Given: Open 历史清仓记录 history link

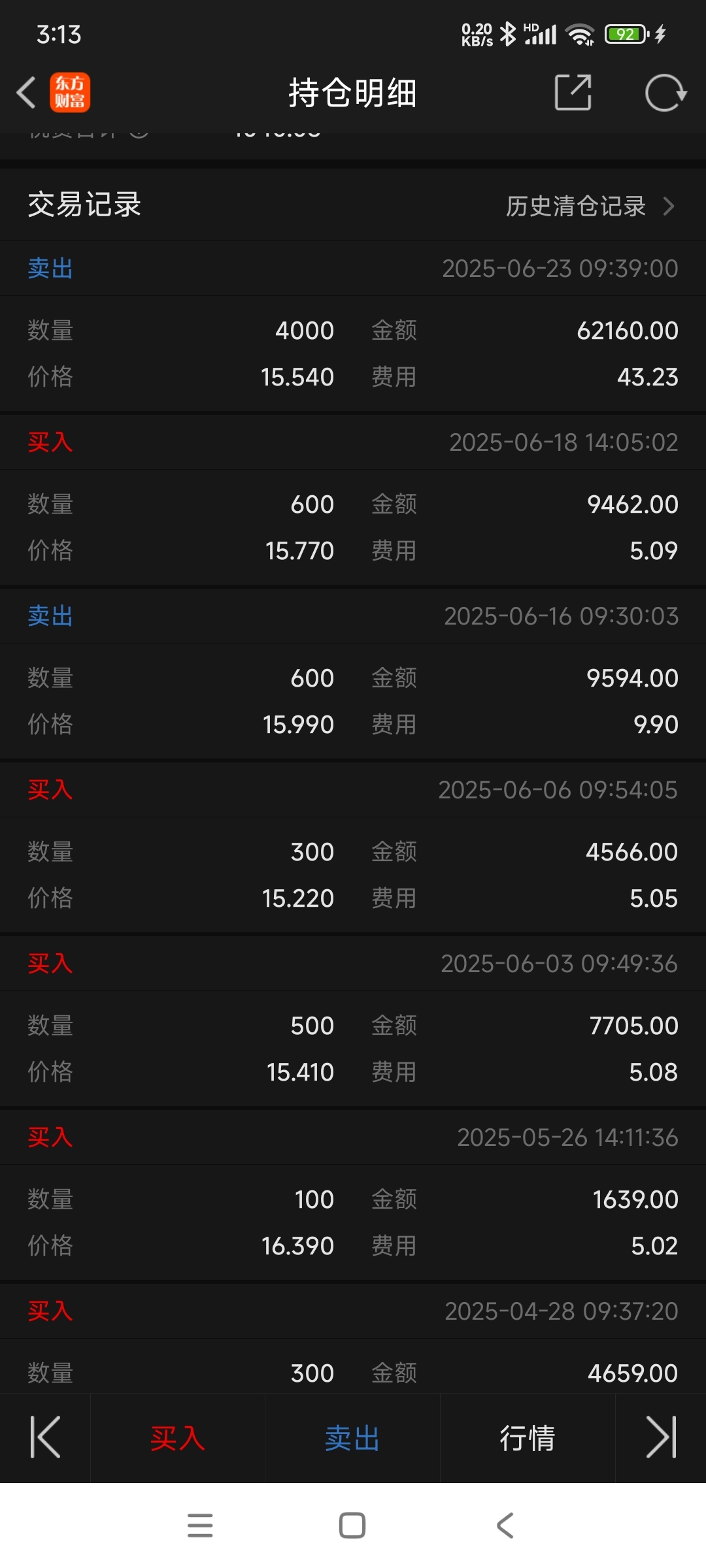Looking at the screenshot, I should coord(590,206).
